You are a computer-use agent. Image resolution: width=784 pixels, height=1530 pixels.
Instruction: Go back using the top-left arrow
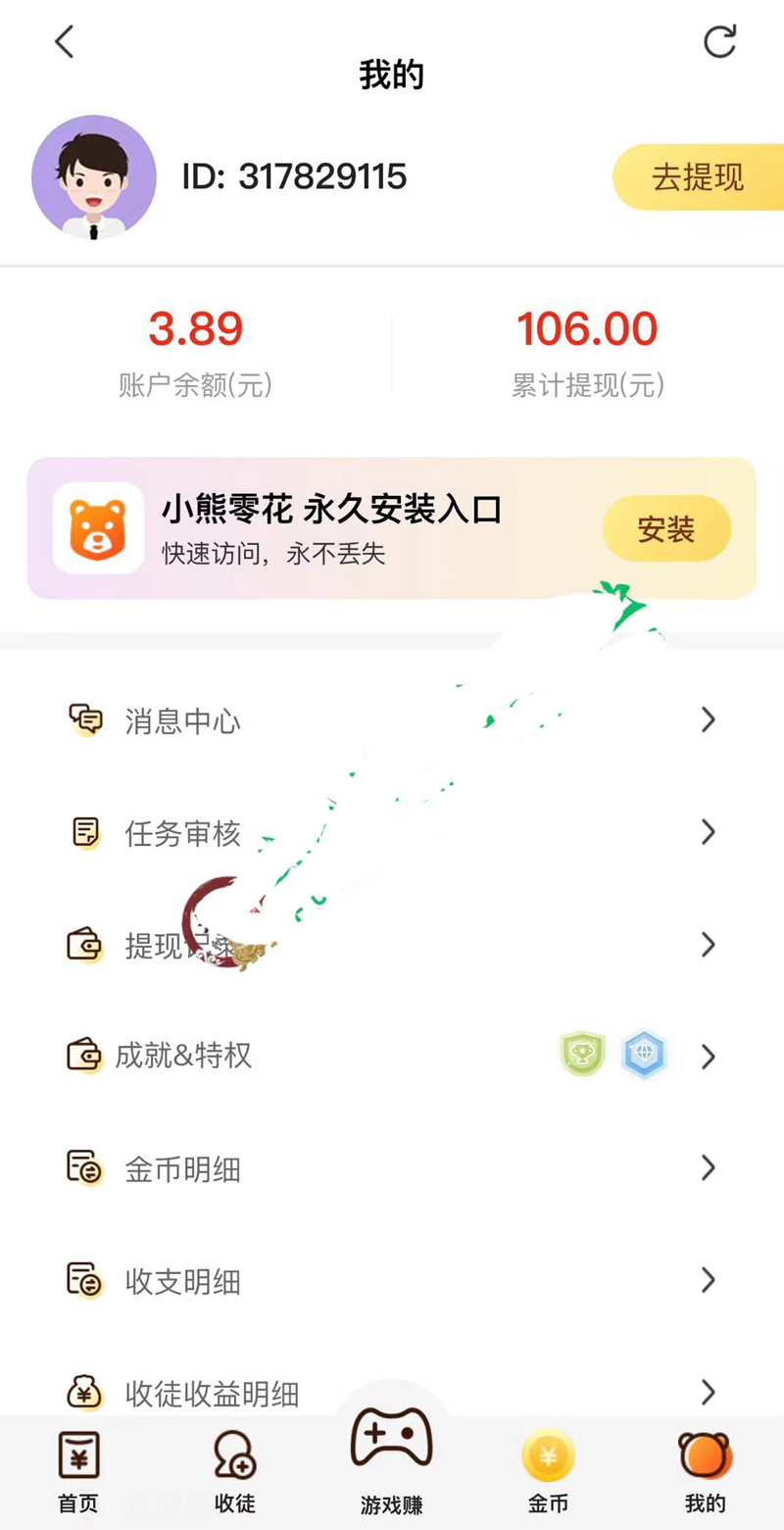pos(65,41)
